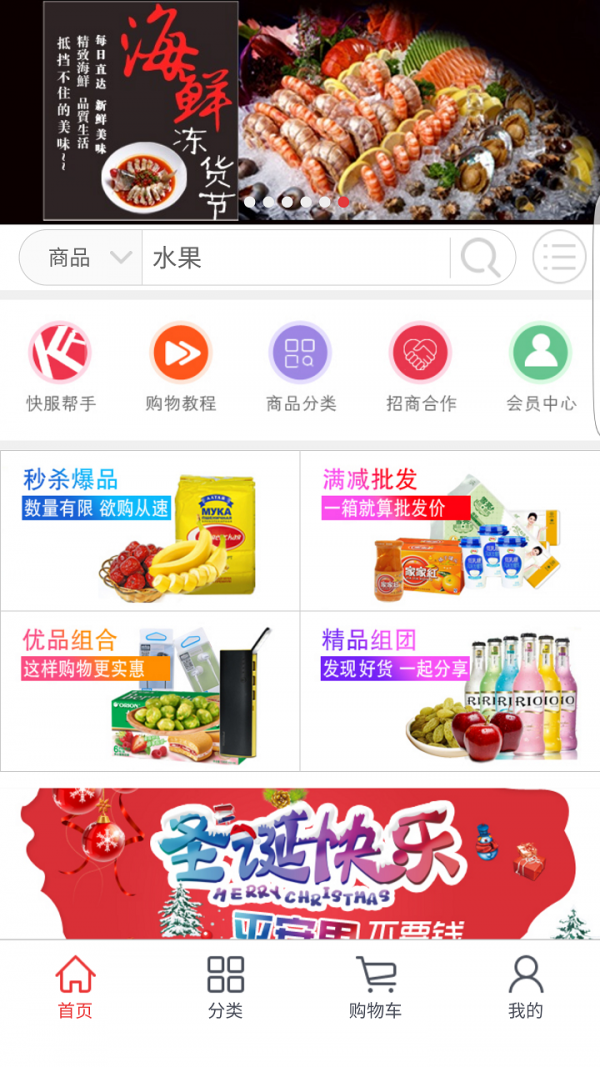Open the list menu icon beside search
This screenshot has width=600, height=1067.
click(559, 258)
